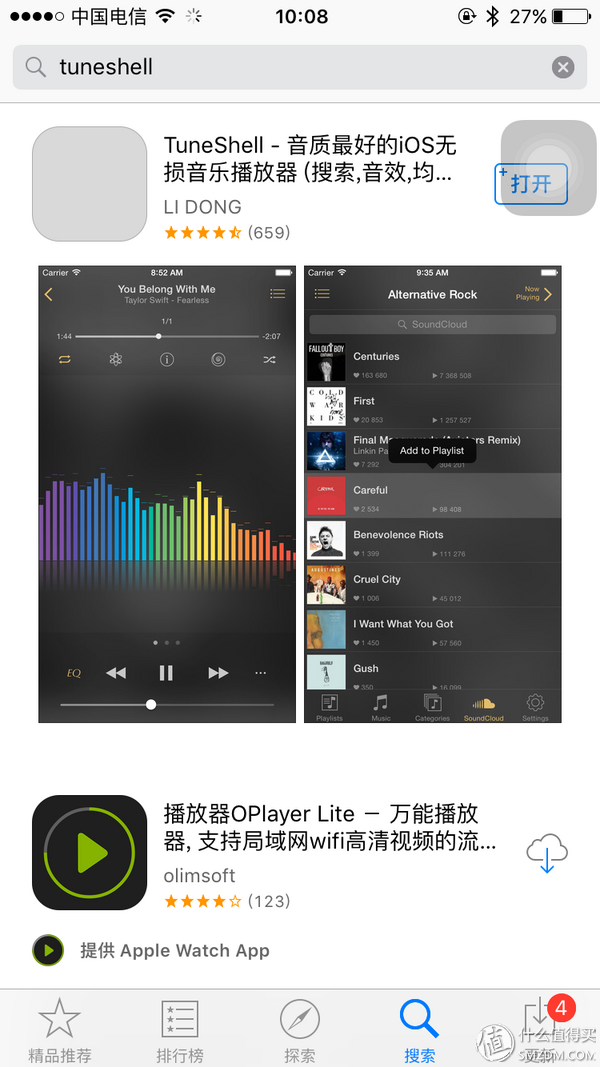Screen dimensions: 600x1067
Task: Download OPlayer Lite from the cloud
Action: 547,854
